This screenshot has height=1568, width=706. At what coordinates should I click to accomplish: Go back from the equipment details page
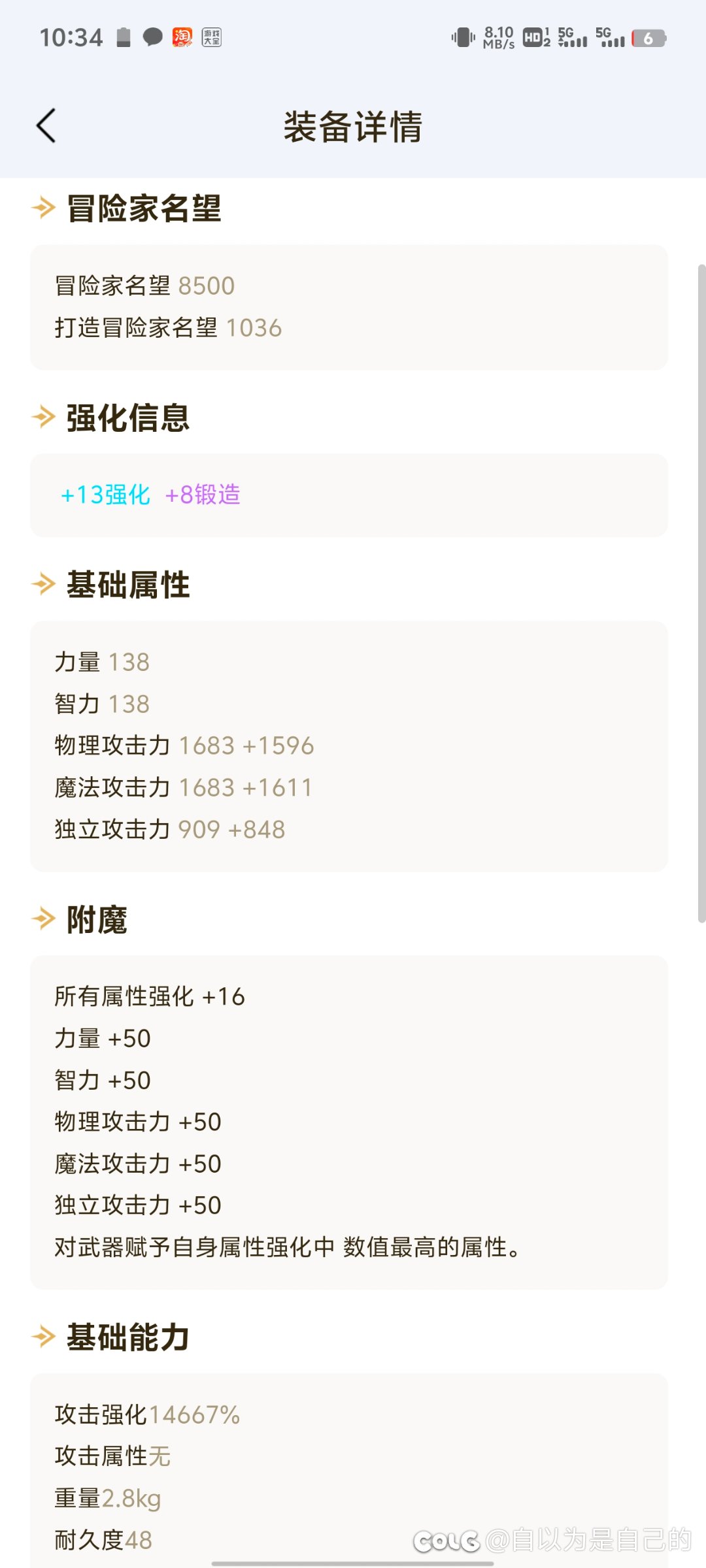(x=46, y=125)
